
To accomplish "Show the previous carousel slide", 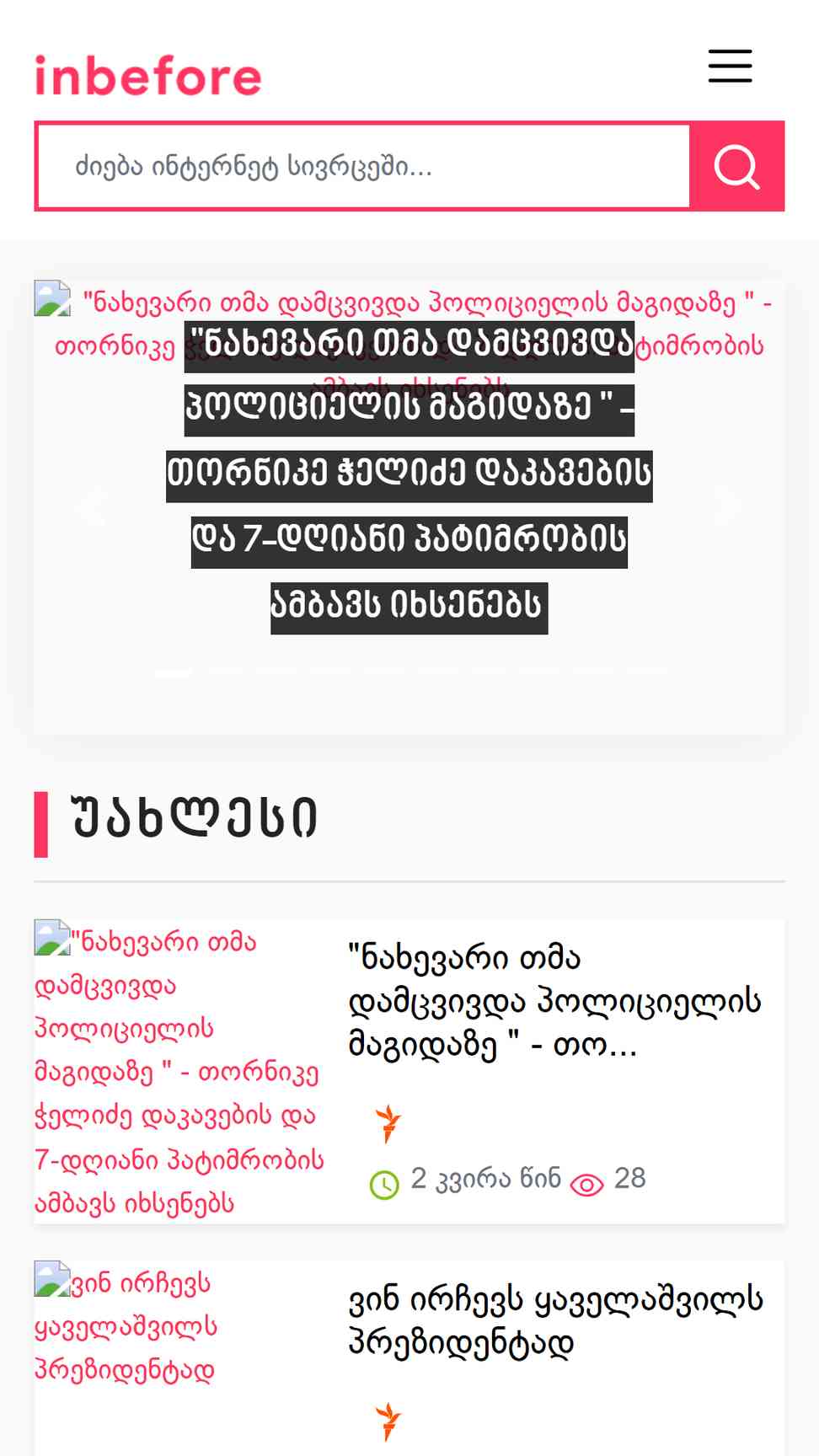I will [x=91, y=506].
